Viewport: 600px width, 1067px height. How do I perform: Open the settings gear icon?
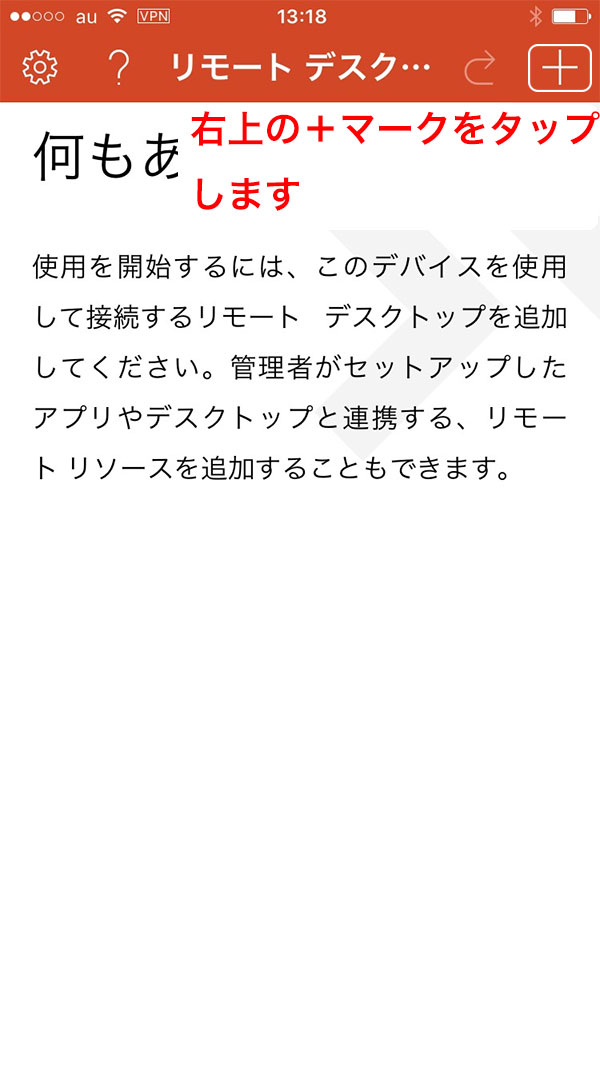click(x=40, y=67)
